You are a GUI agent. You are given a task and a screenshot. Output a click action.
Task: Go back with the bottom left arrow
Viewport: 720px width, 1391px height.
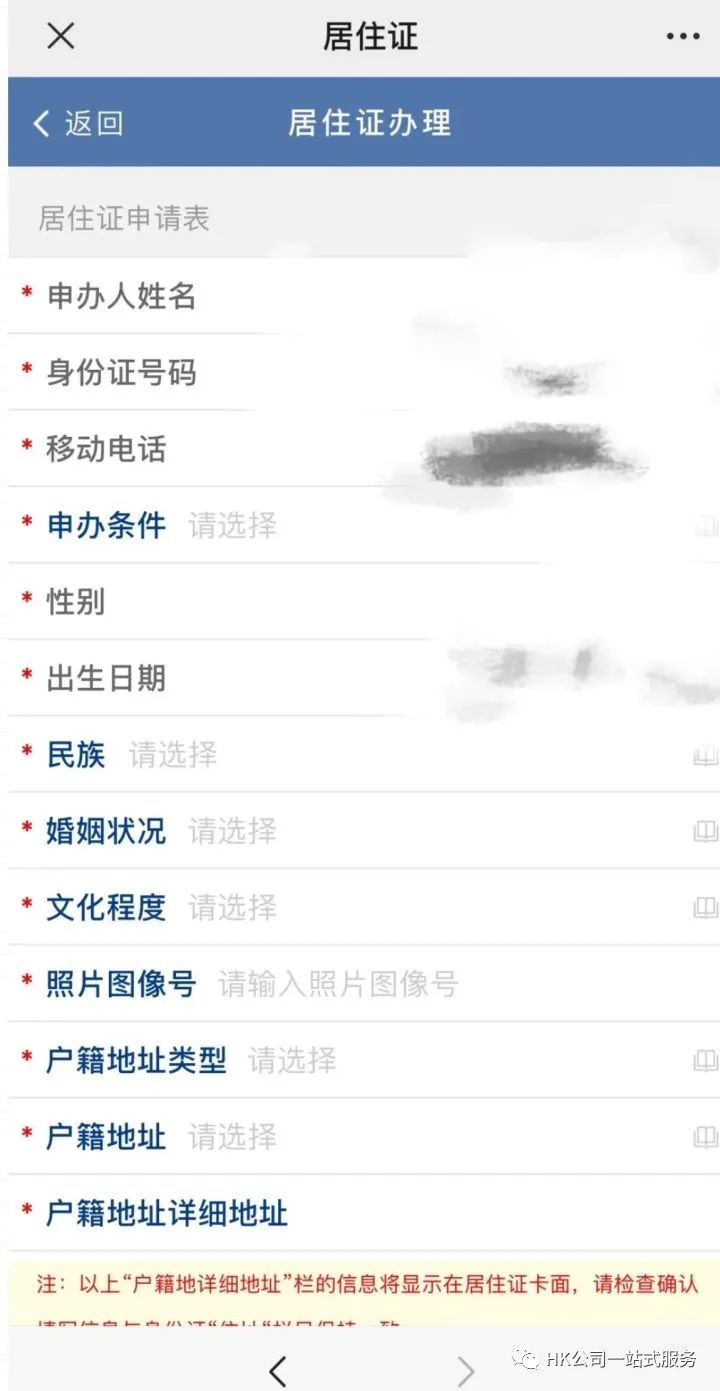pyautogui.click(x=278, y=1371)
